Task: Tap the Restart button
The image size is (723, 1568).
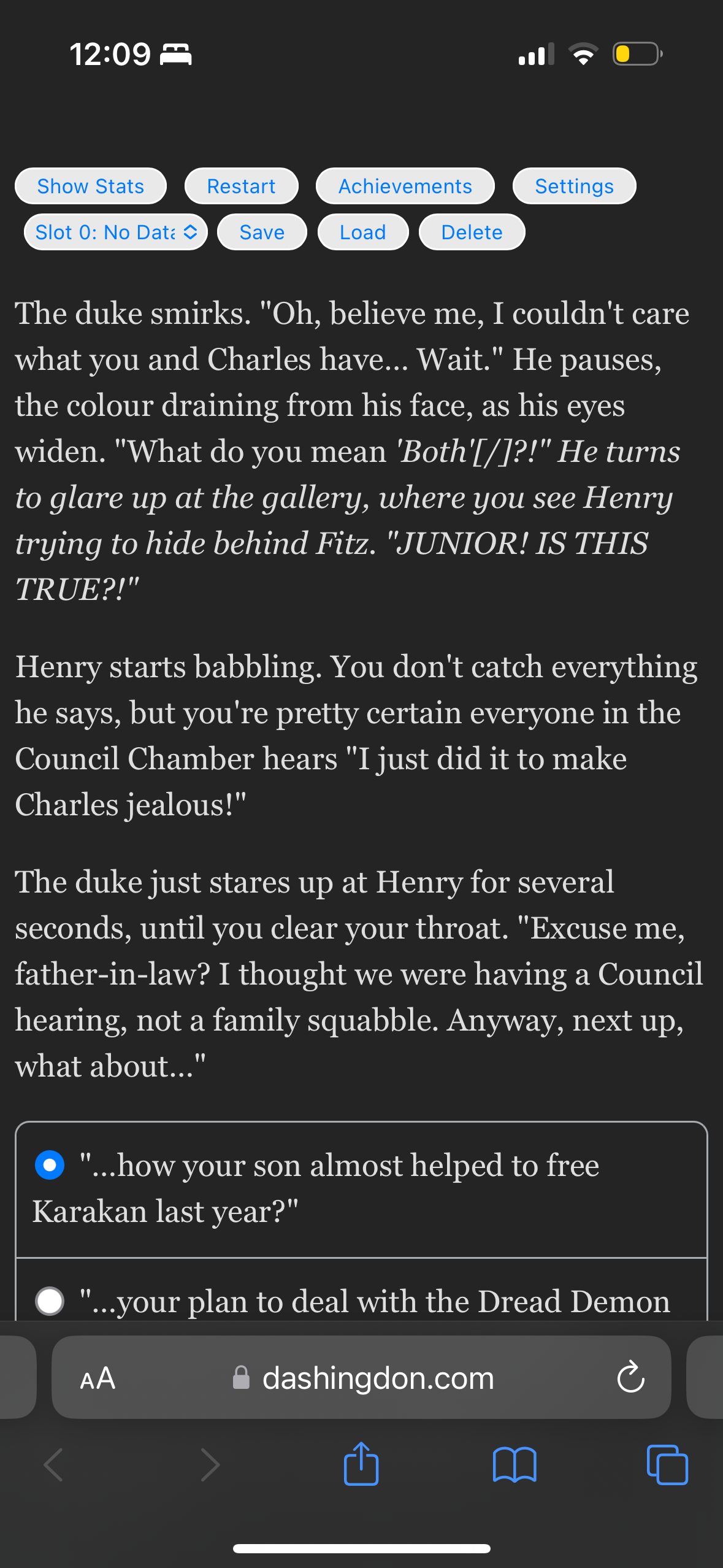Action: (241, 186)
